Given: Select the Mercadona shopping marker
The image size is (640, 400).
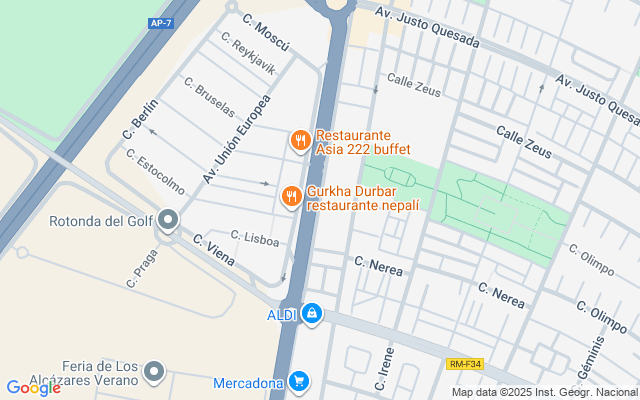Looking at the screenshot, I should [x=297, y=381].
